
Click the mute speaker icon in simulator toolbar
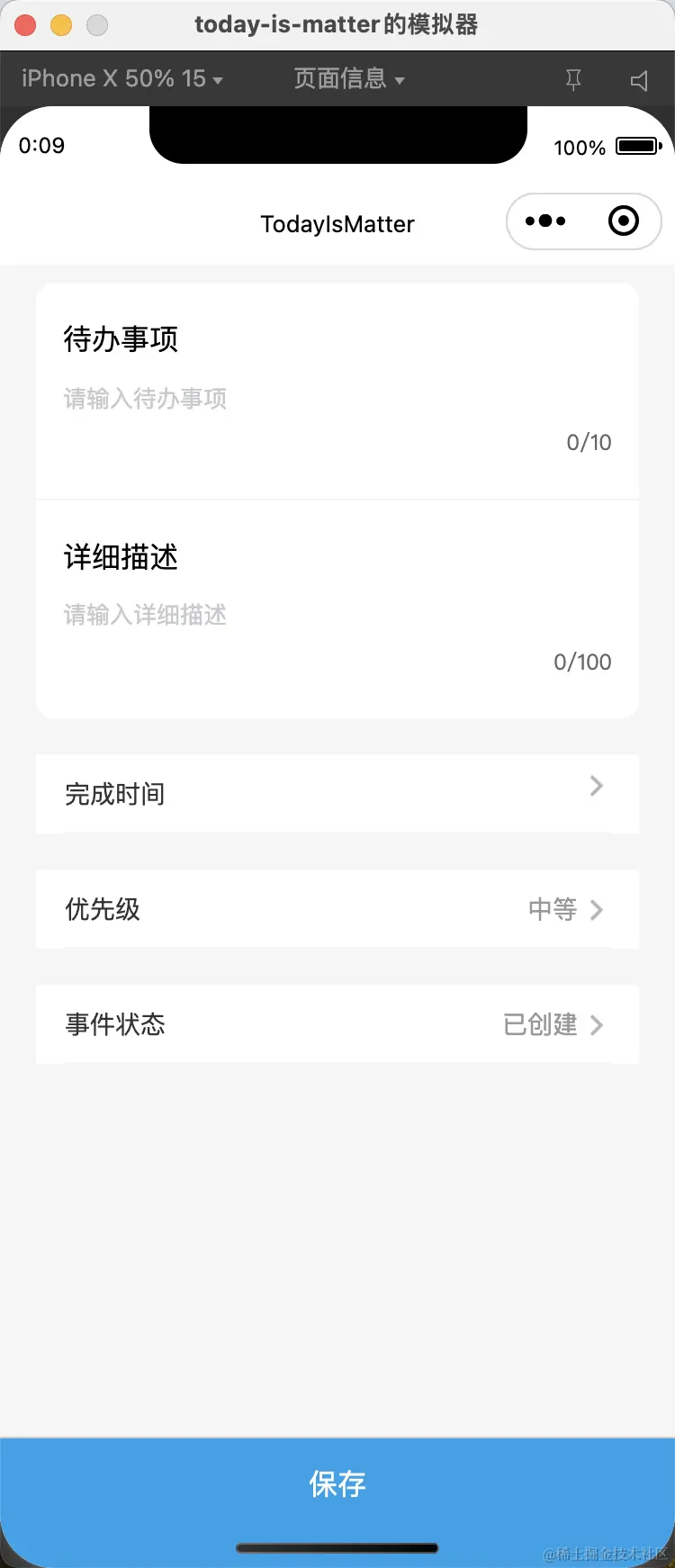[639, 79]
